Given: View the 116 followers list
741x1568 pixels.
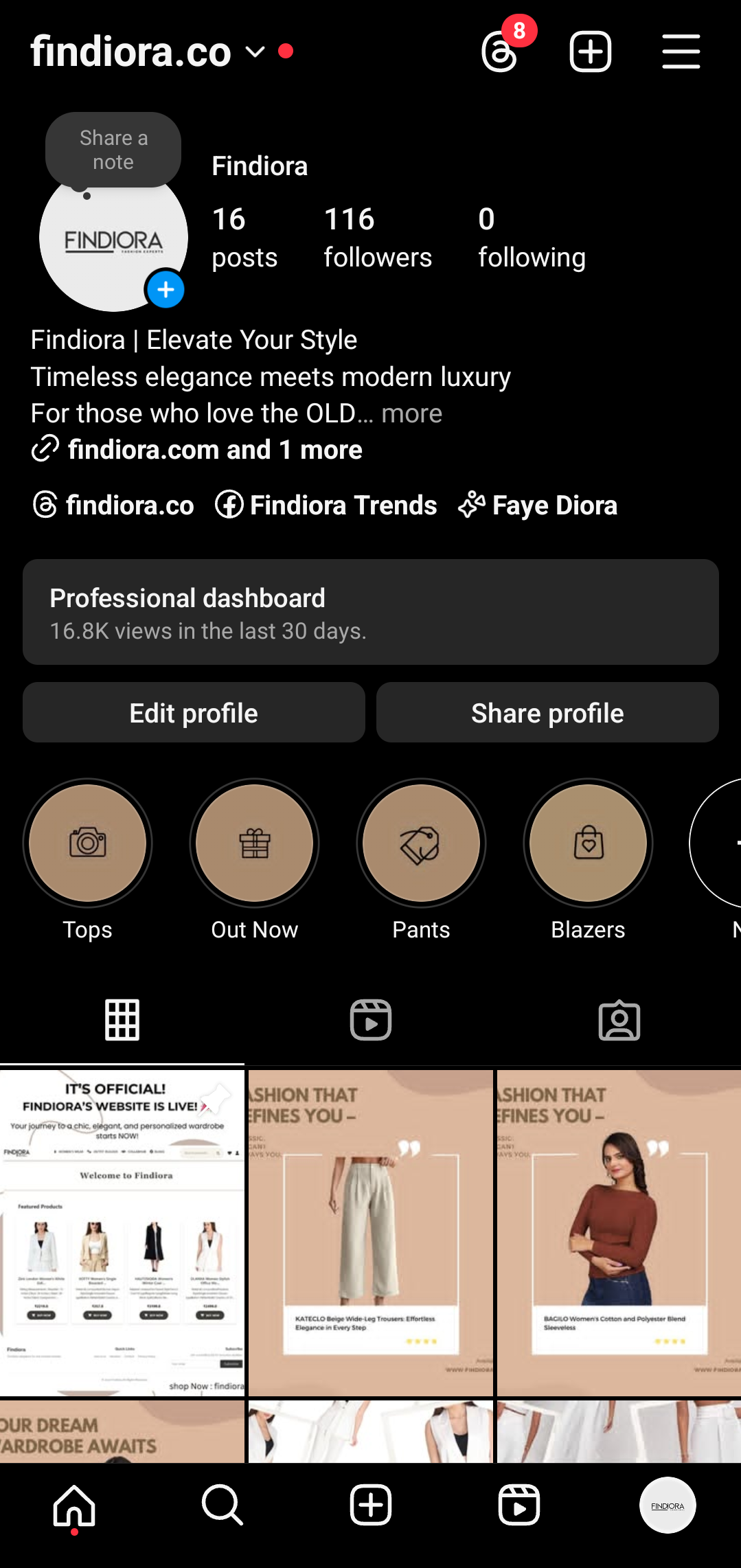Looking at the screenshot, I should (x=377, y=238).
